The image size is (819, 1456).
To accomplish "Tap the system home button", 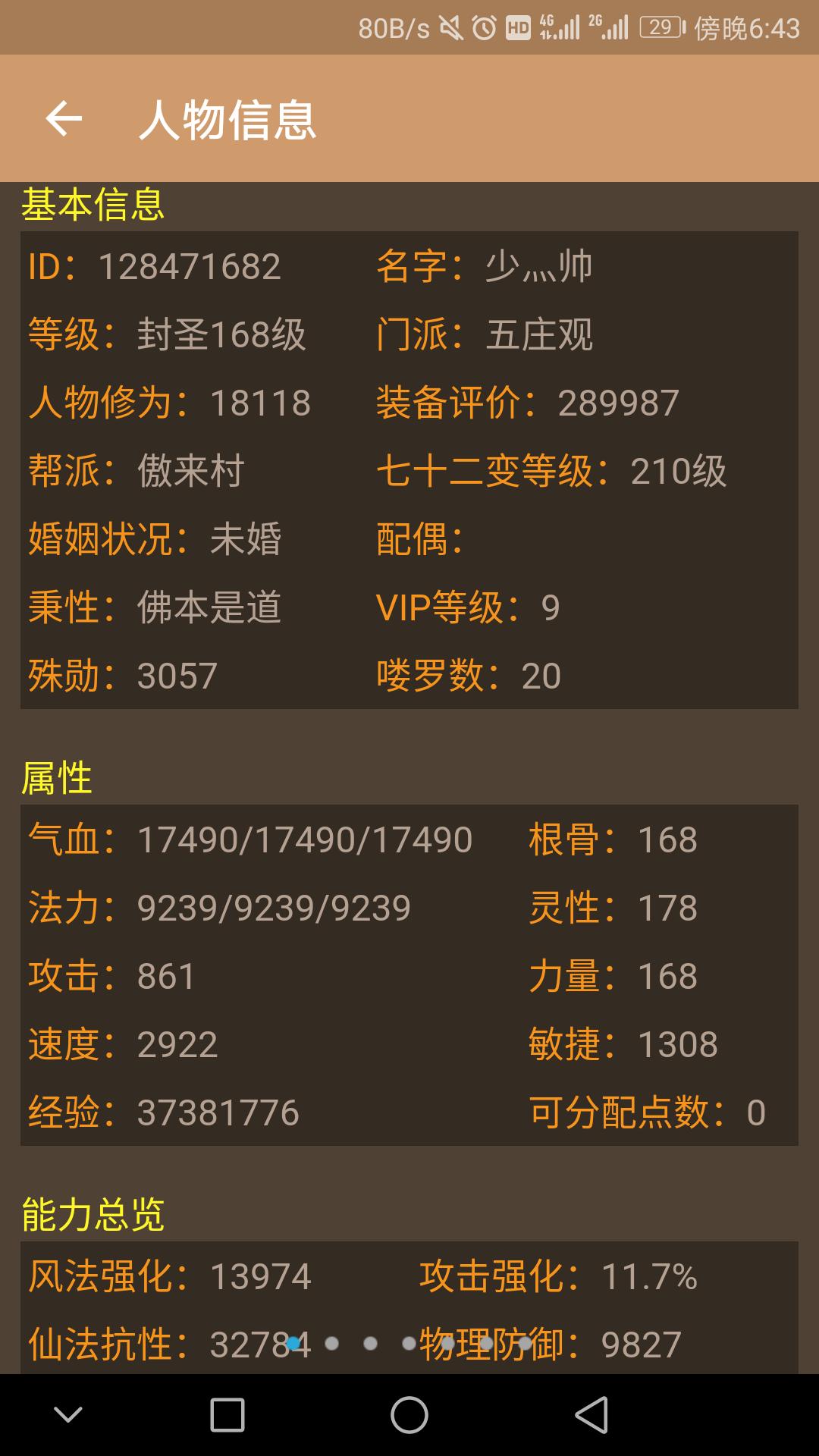I will (x=409, y=1415).
